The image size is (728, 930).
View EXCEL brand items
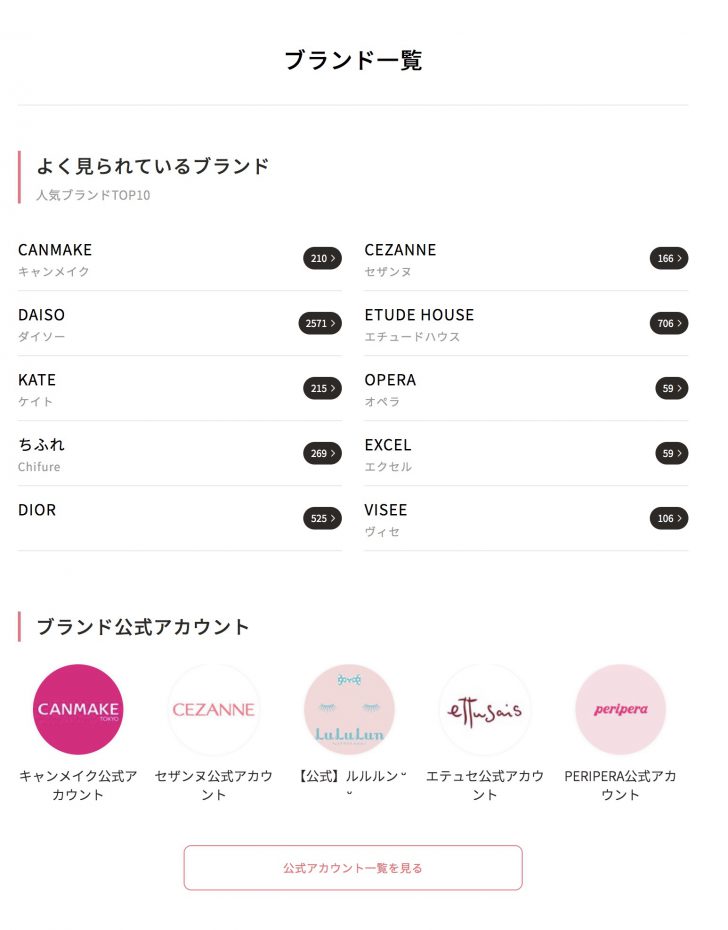[526, 453]
